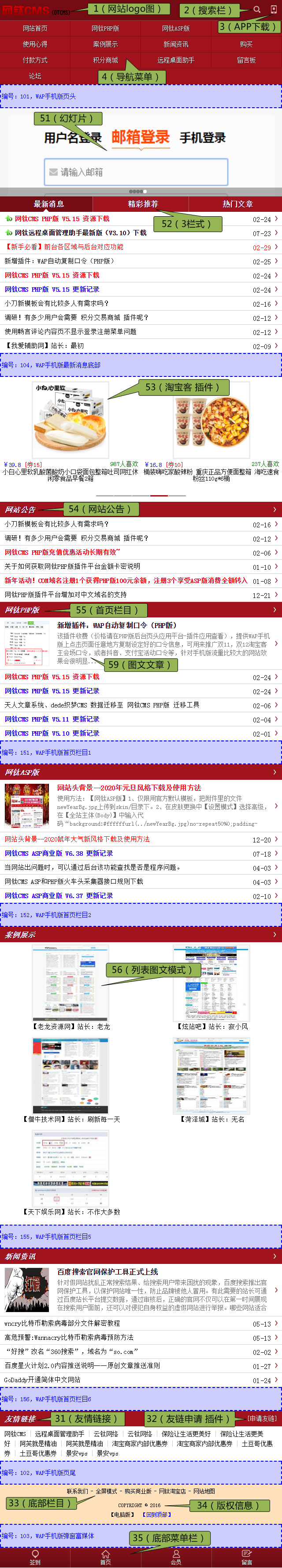Open the 案例展示 navigation item
The image size is (282, 1568).
tap(106, 45)
